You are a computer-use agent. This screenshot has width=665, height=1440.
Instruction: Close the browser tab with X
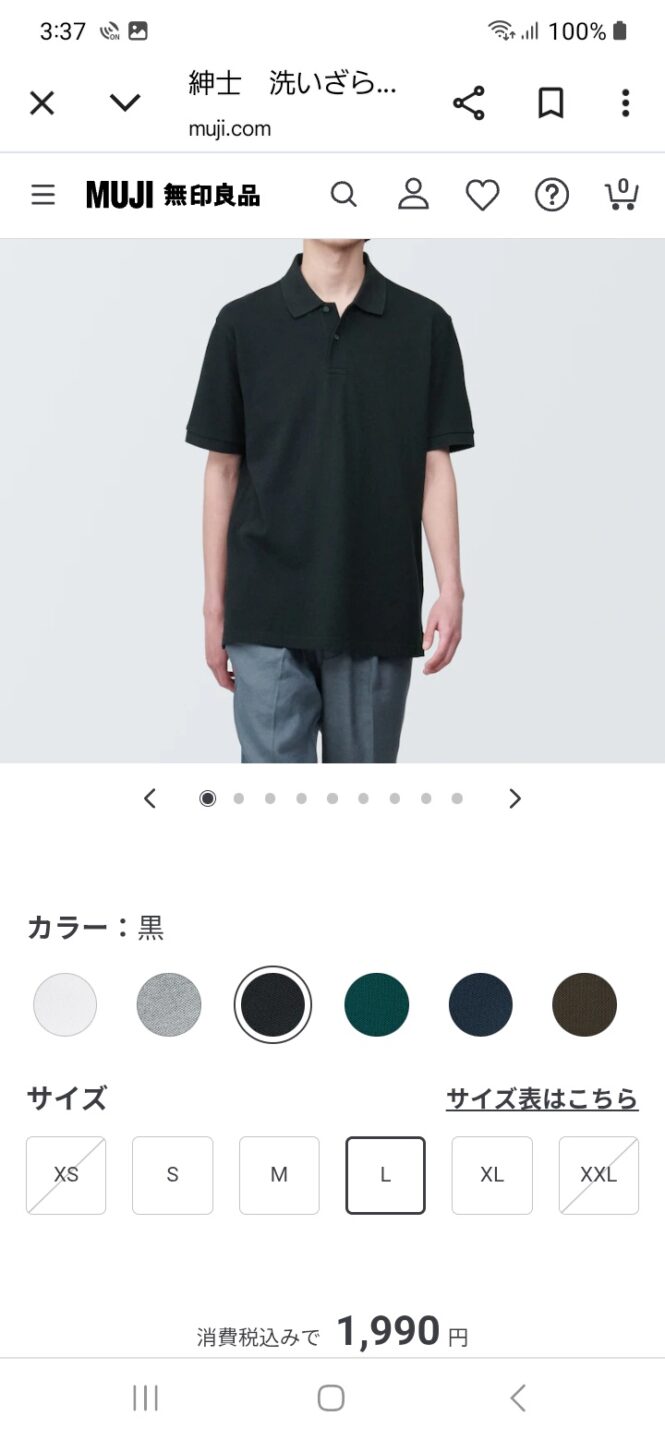[42, 103]
